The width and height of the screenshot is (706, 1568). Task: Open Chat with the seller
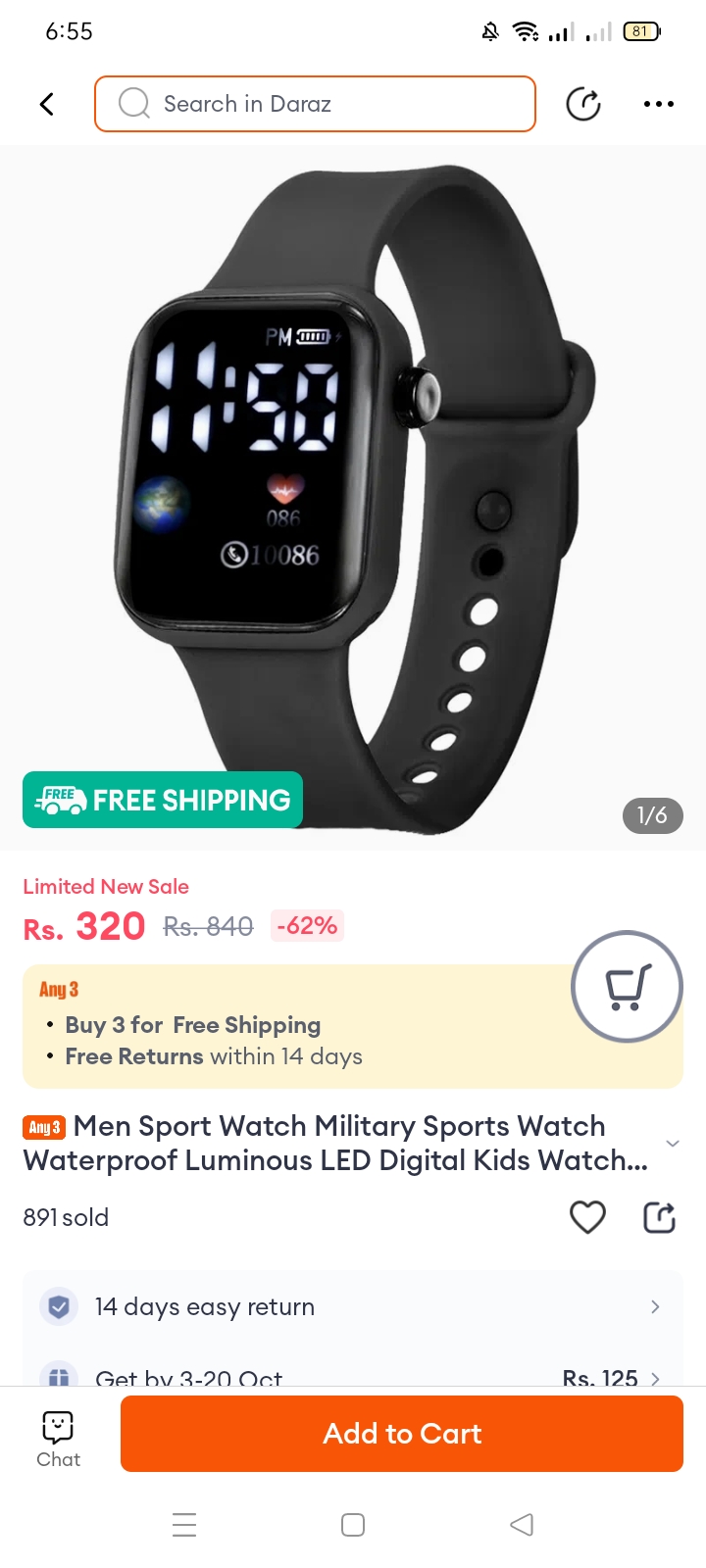point(58,1439)
